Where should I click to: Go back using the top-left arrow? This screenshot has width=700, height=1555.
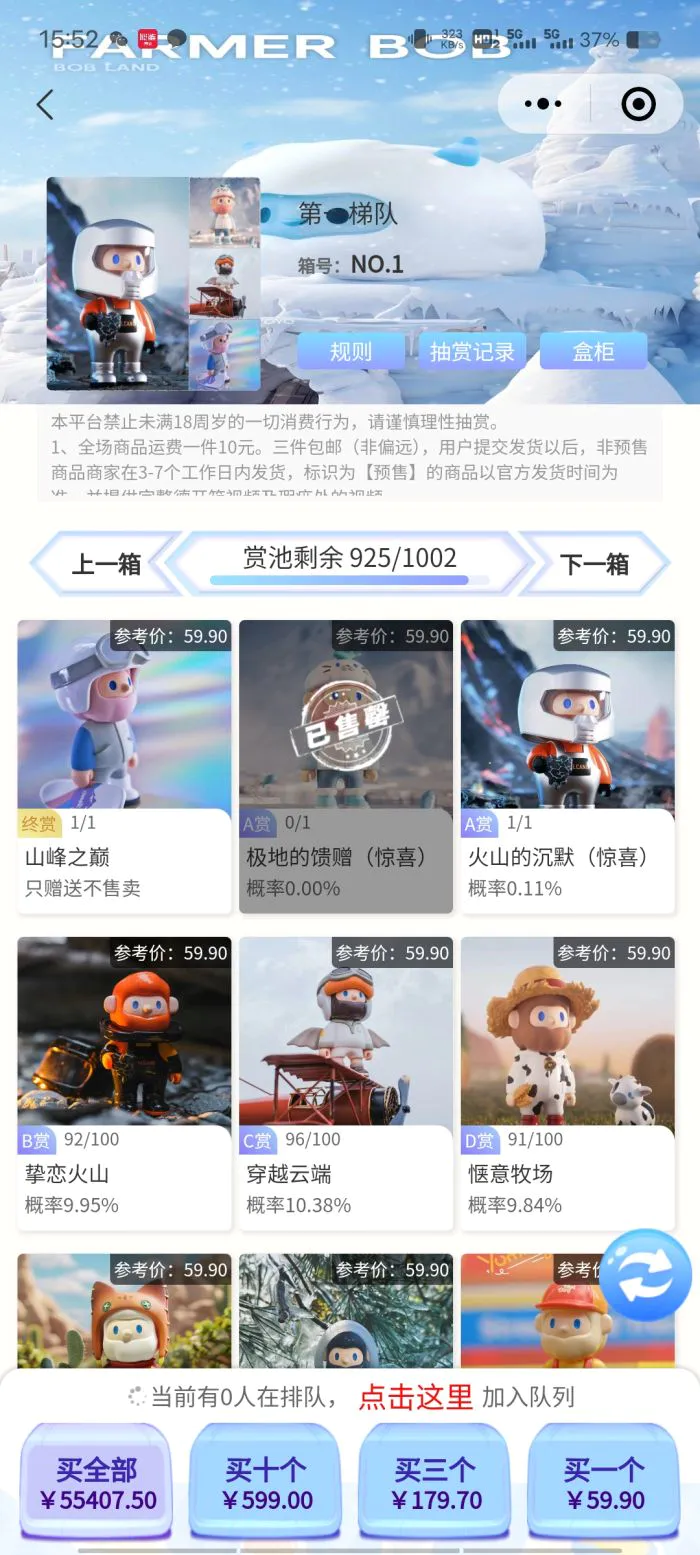pyautogui.click(x=45, y=104)
